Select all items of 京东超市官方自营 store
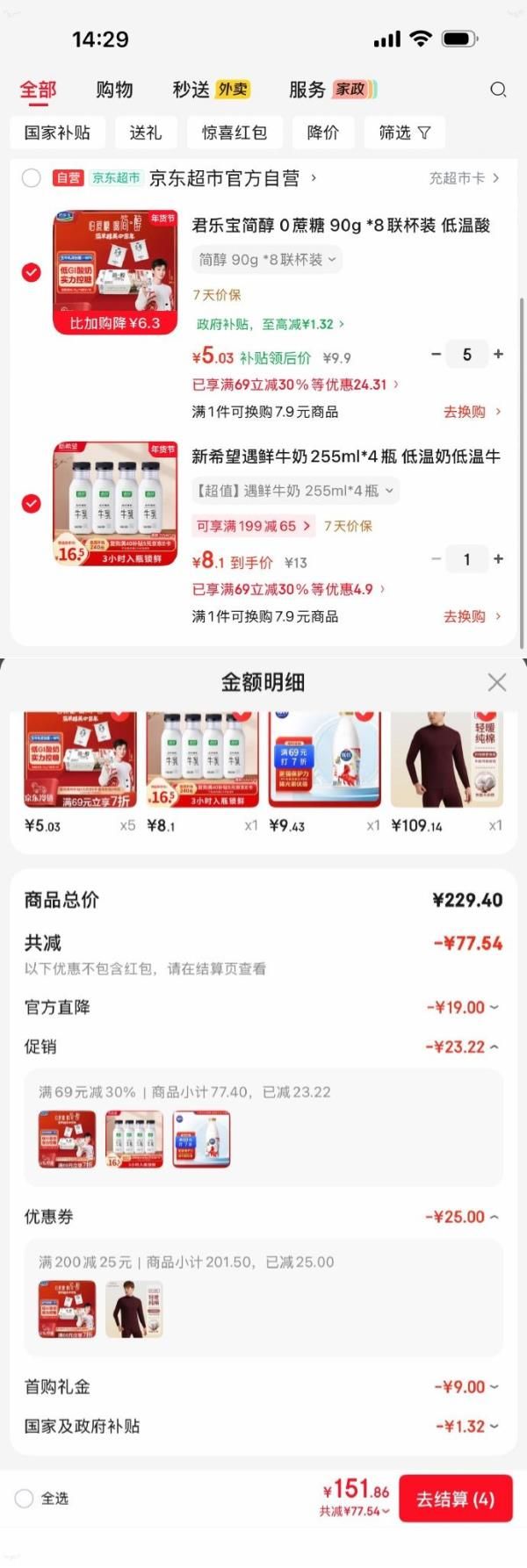 (32, 178)
